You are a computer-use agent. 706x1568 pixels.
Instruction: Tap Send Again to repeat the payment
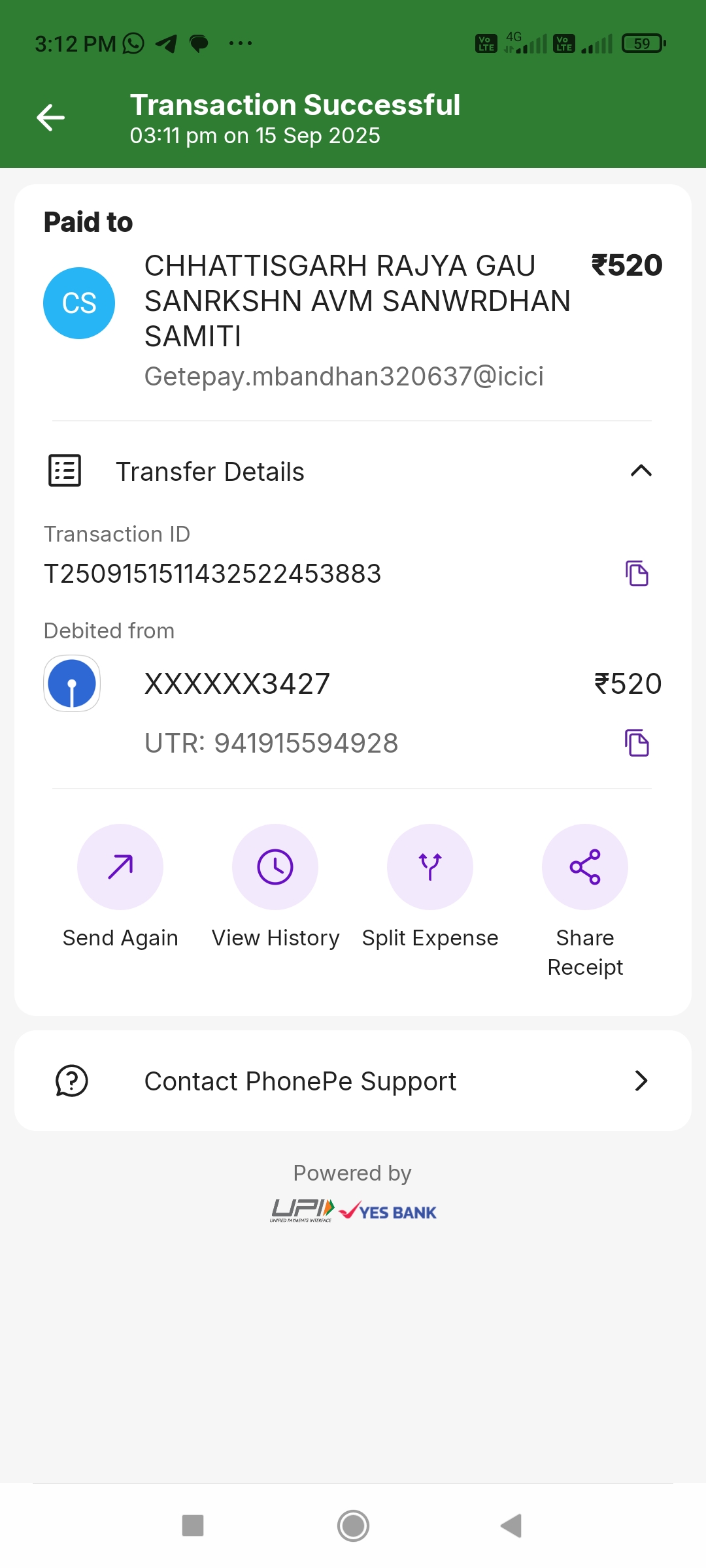pyautogui.click(x=120, y=867)
